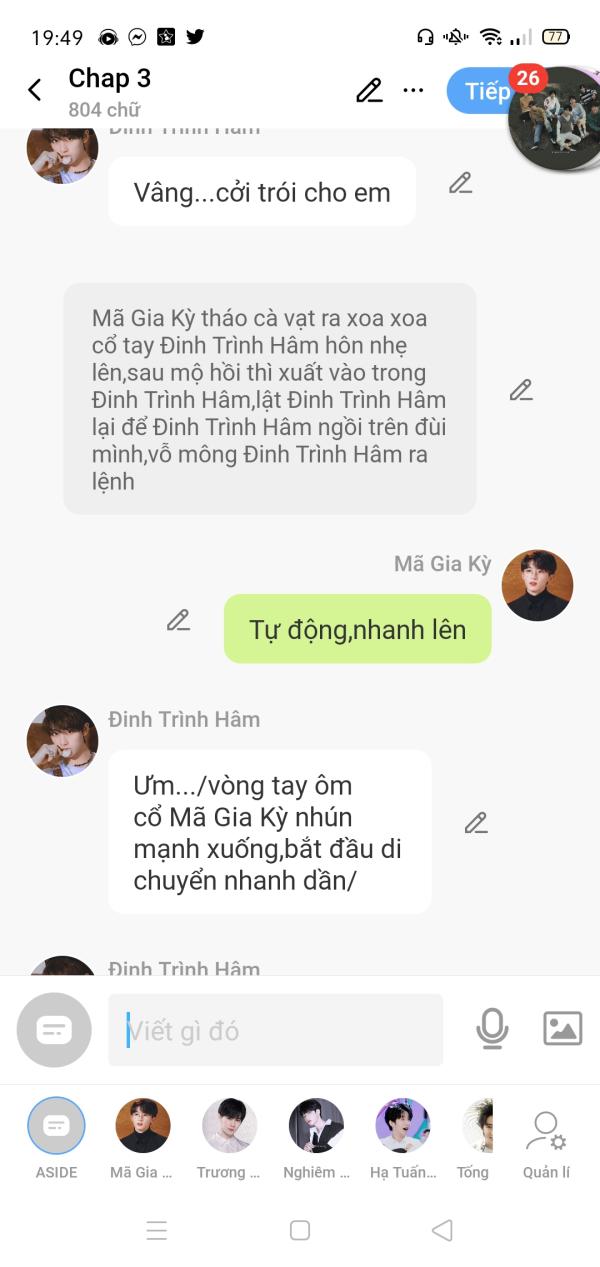Insert a picture with the image icon

pyautogui.click(x=563, y=1028)
